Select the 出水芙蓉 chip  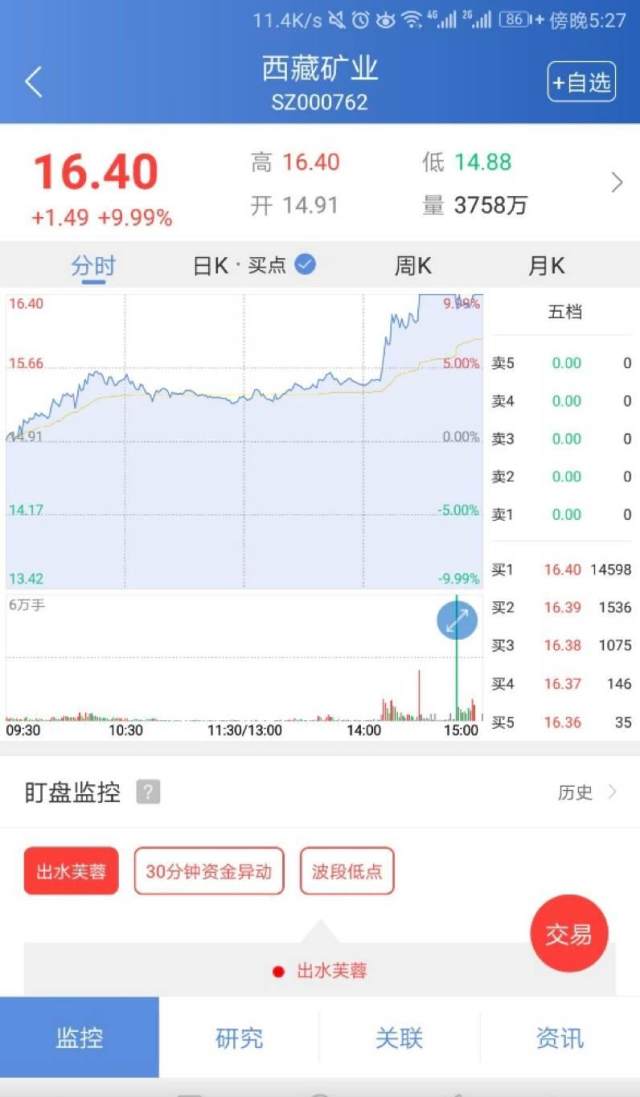pyautogui.click(x=71, y=871)
